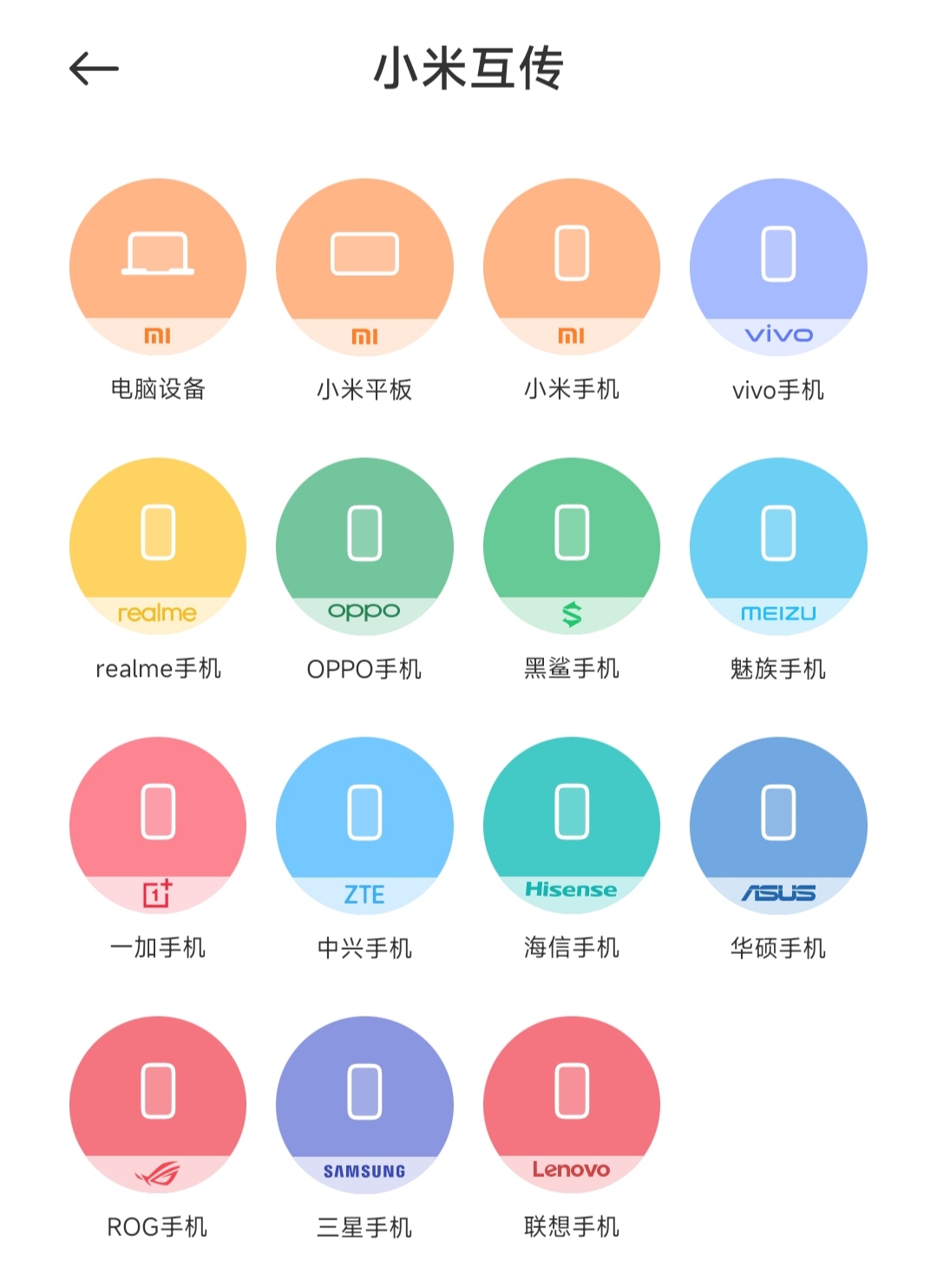Tap the vivo手机 option
The height and width of the screenshot is (1288, 937).
pyautogui.click(x=778, y=266)
